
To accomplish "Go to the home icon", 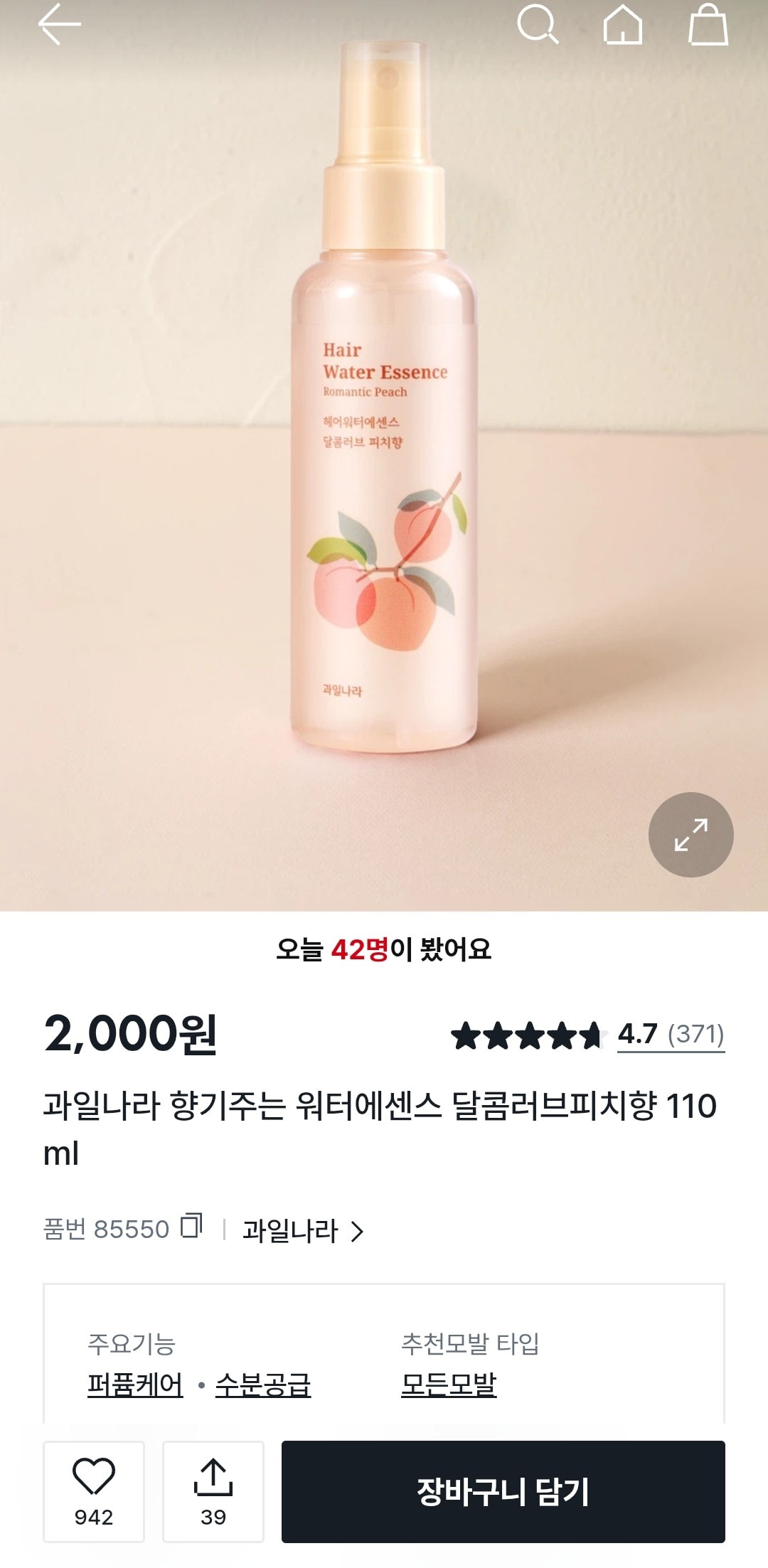I will click(x=623, y=25).
